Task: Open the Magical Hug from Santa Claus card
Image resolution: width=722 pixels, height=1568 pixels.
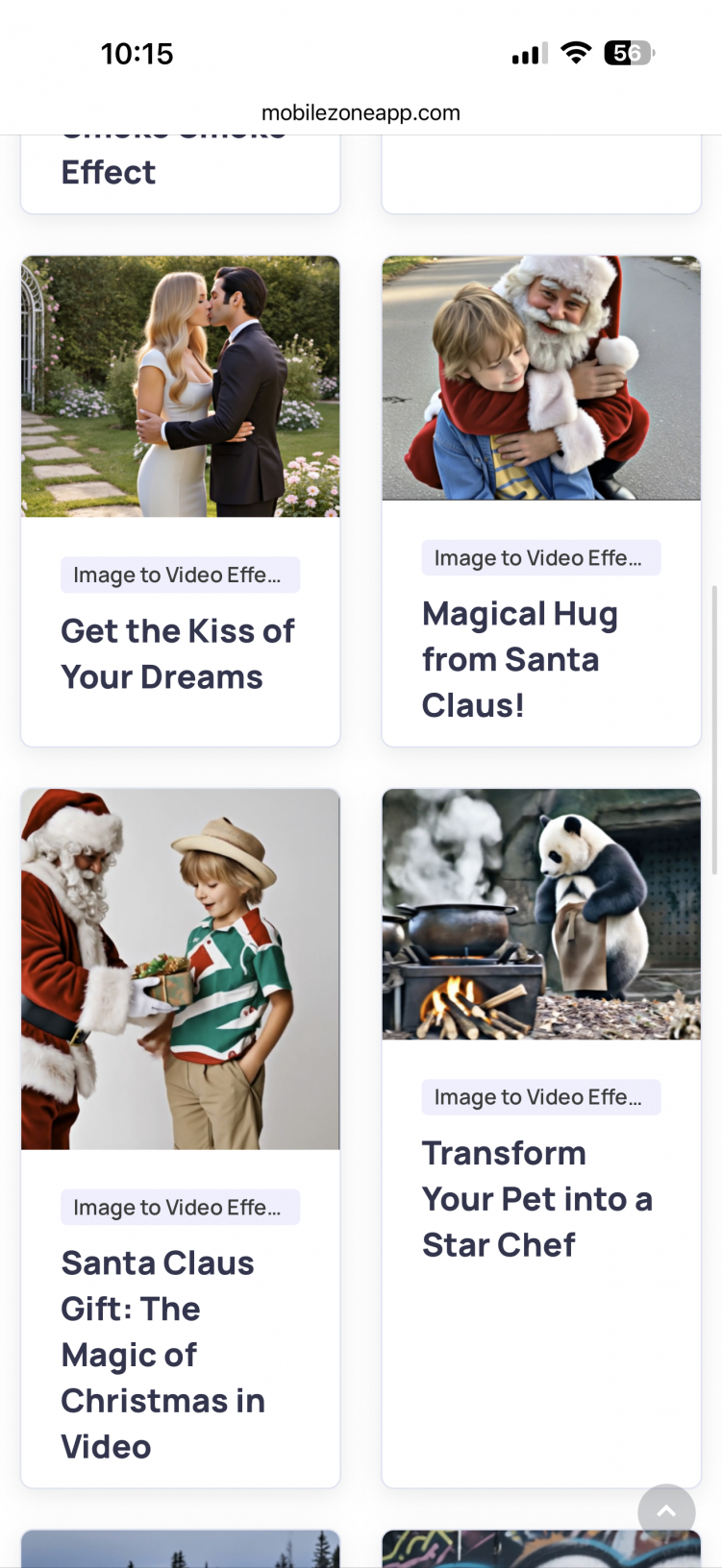Action: [519, 659]
